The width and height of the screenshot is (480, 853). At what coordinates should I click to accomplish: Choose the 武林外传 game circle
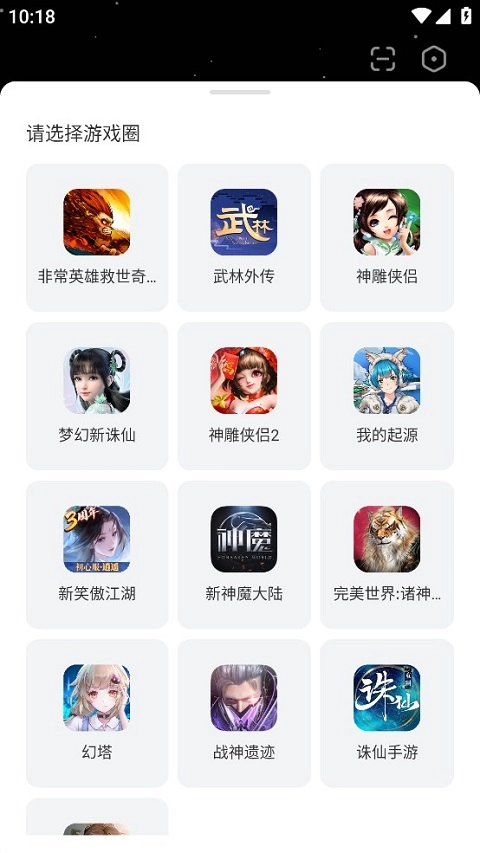(244, 238)
